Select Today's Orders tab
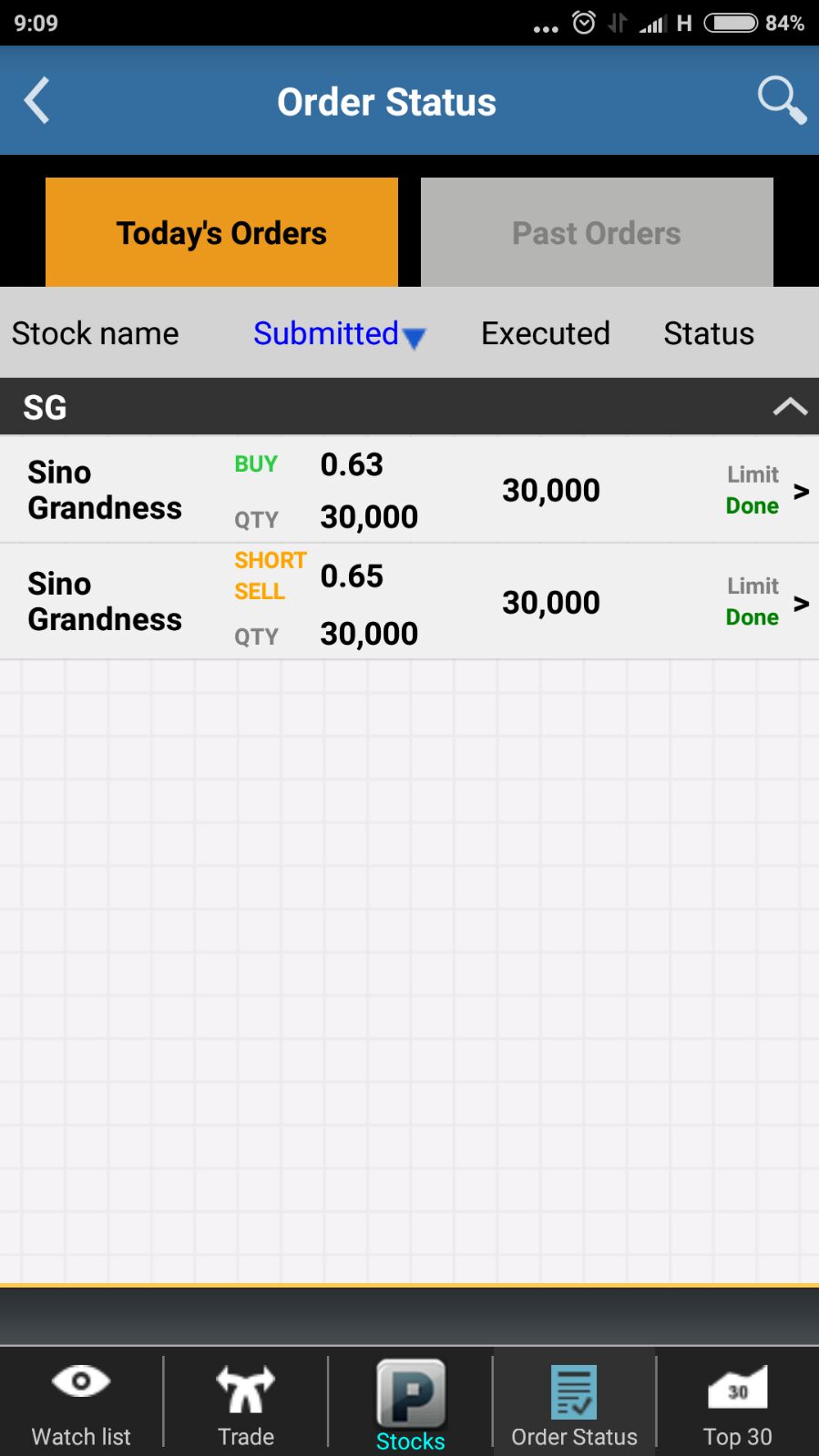819x1456 pixels. [221, 233]
